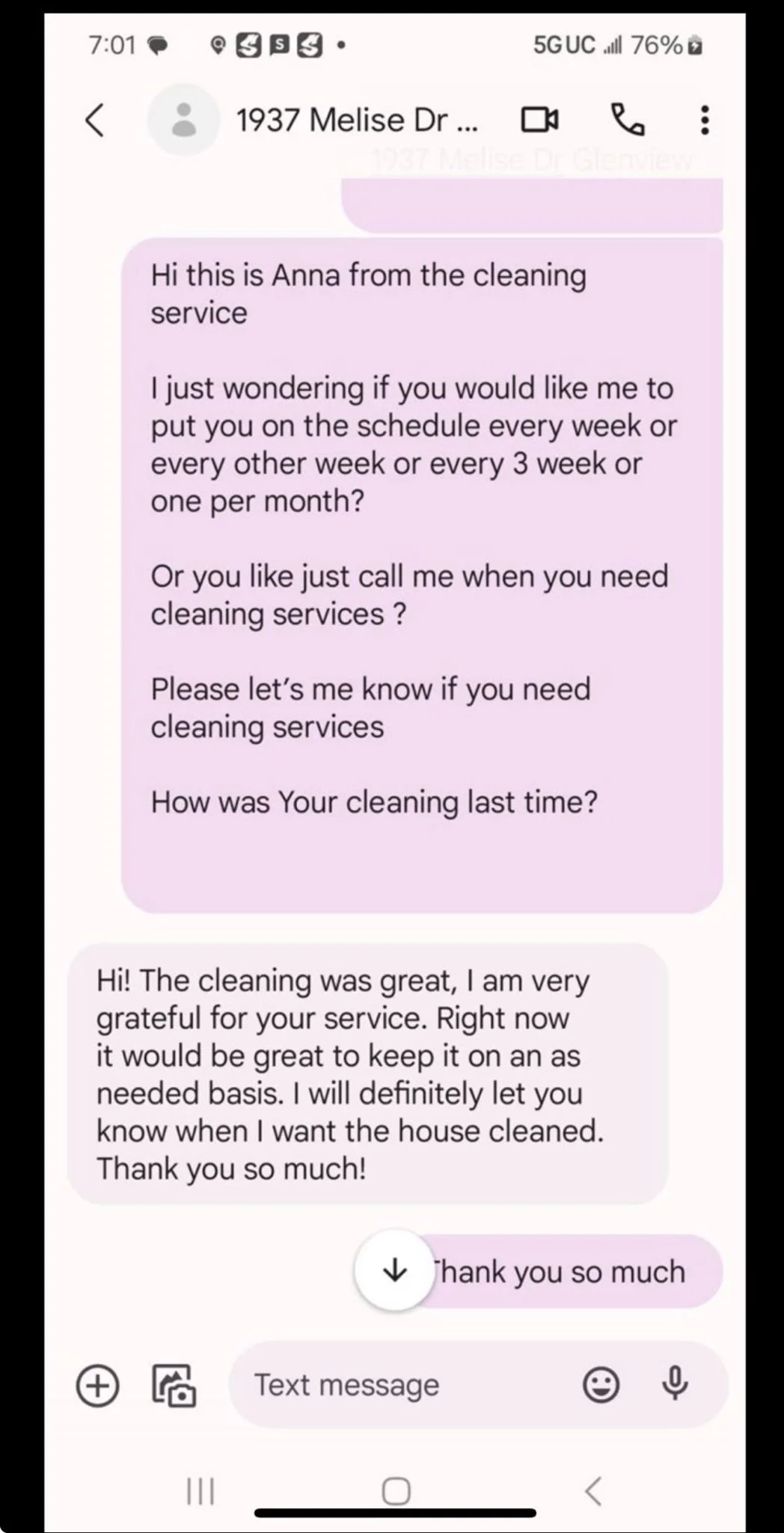The height and width of the screenshot is (1533, 784).
Task: Open the plus attachments menu
Action: [x=98, y=1385]
